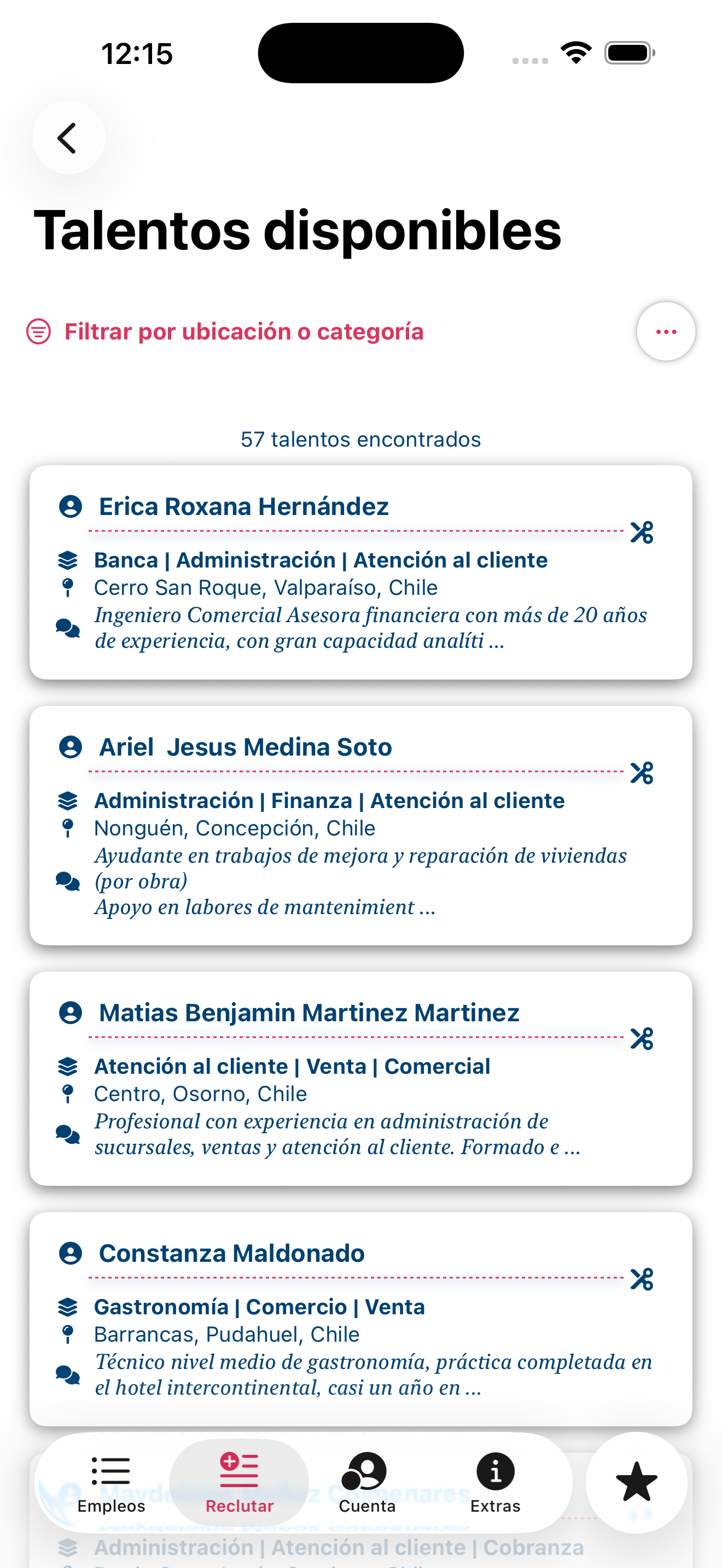Go back using the arrow button
The width and height of the screenshot is (722, 1568).
(68, 138)
